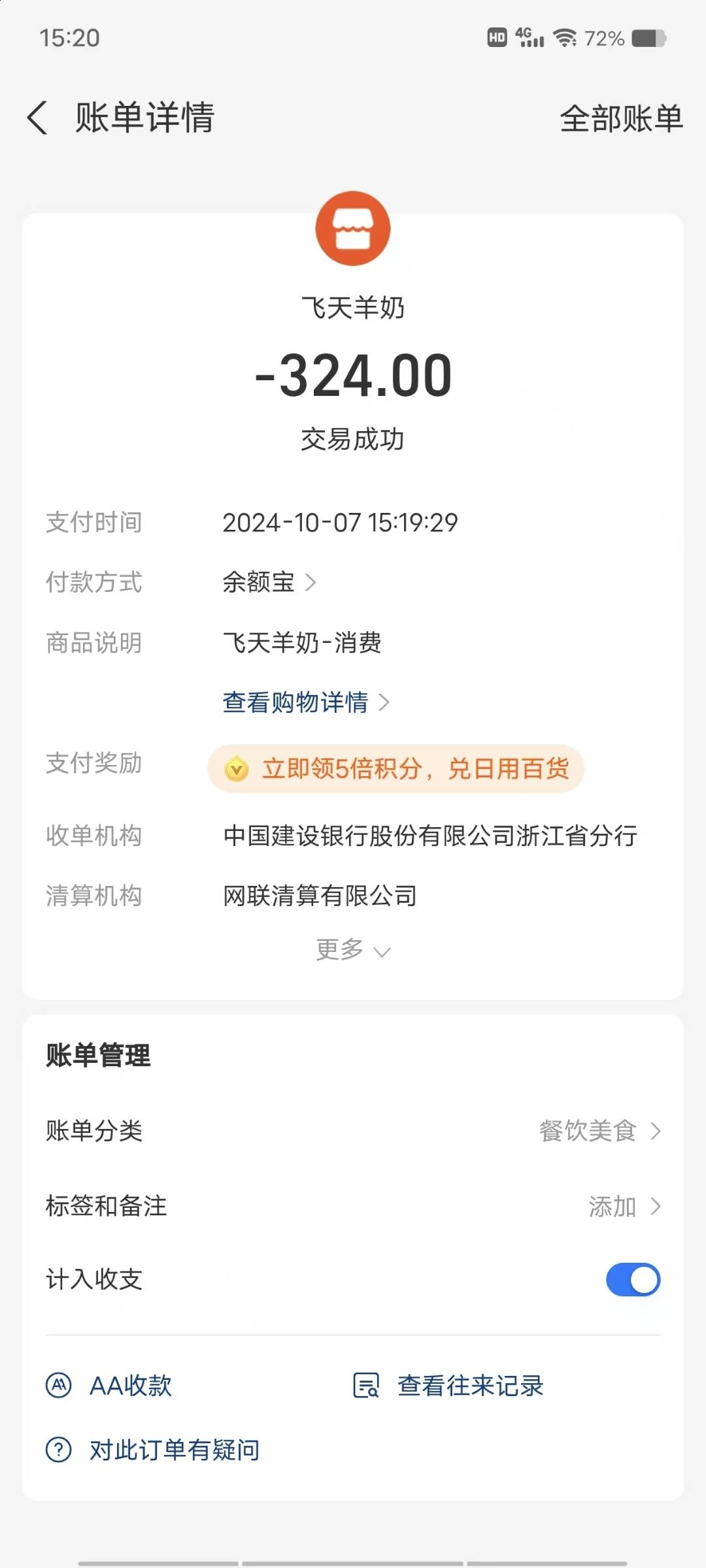Open 余额宝 payment method details

pos(269,581)
